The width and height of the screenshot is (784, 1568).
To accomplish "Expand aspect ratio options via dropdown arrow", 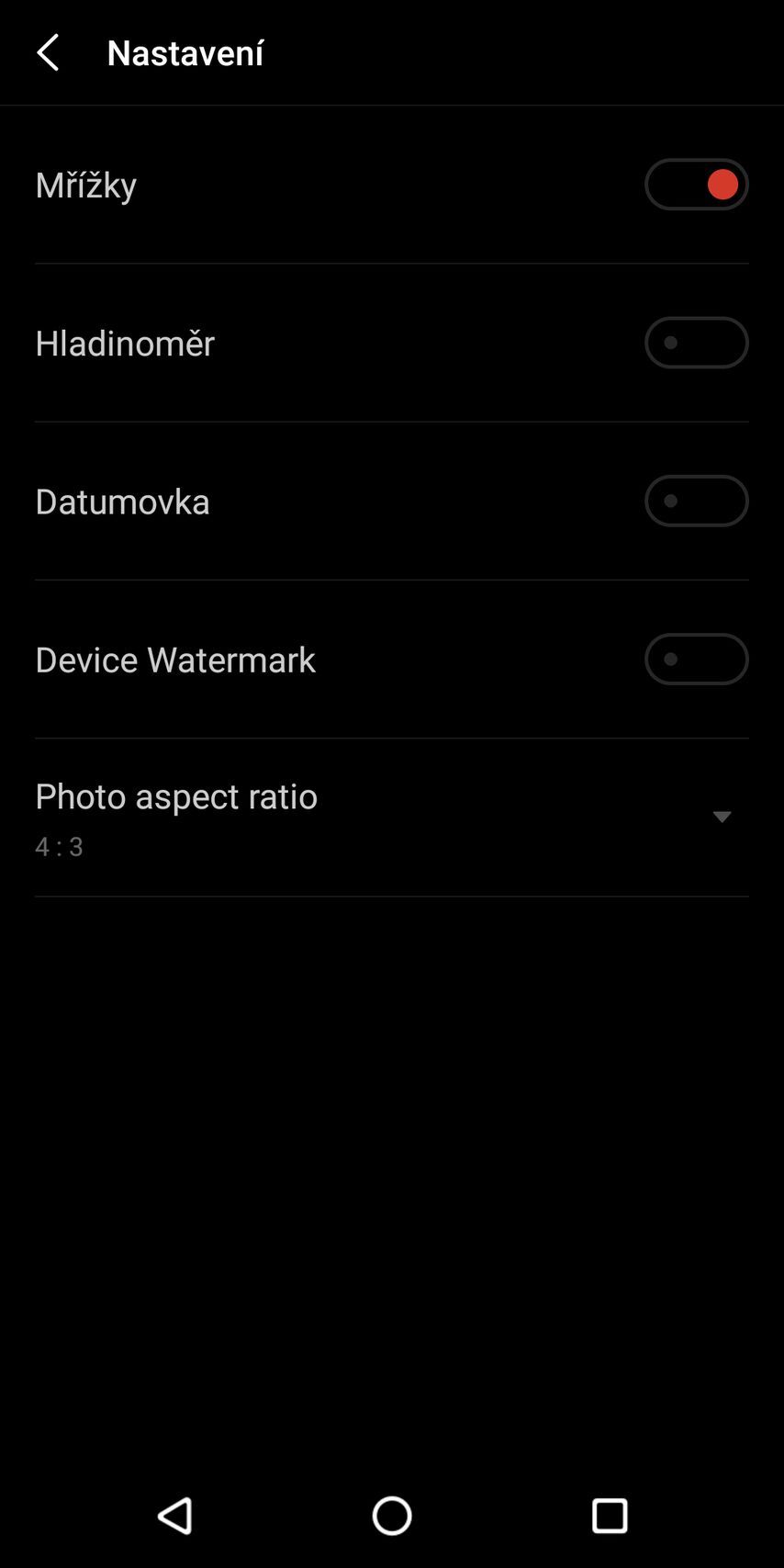I will coord(722,816).
